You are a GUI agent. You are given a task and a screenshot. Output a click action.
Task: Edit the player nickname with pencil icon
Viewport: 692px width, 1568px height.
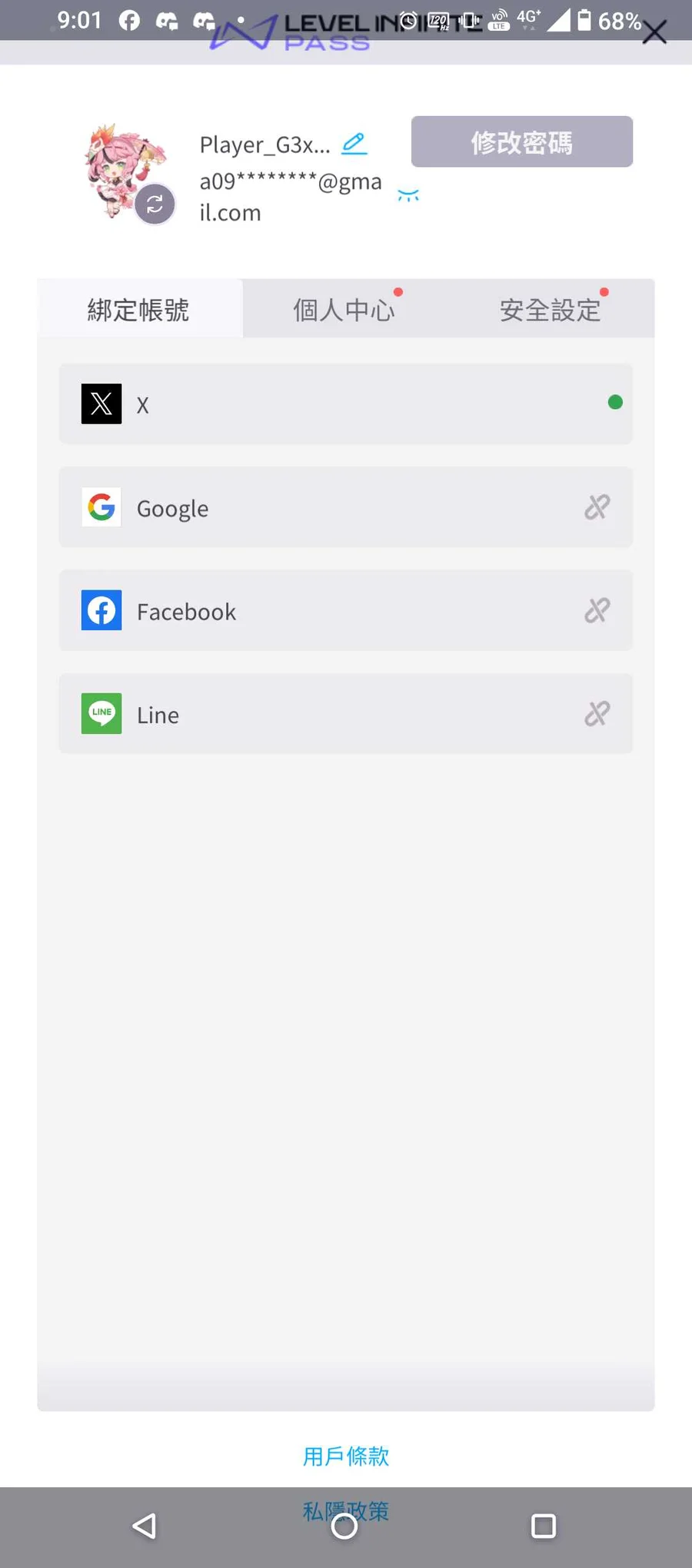coord(354,144)
